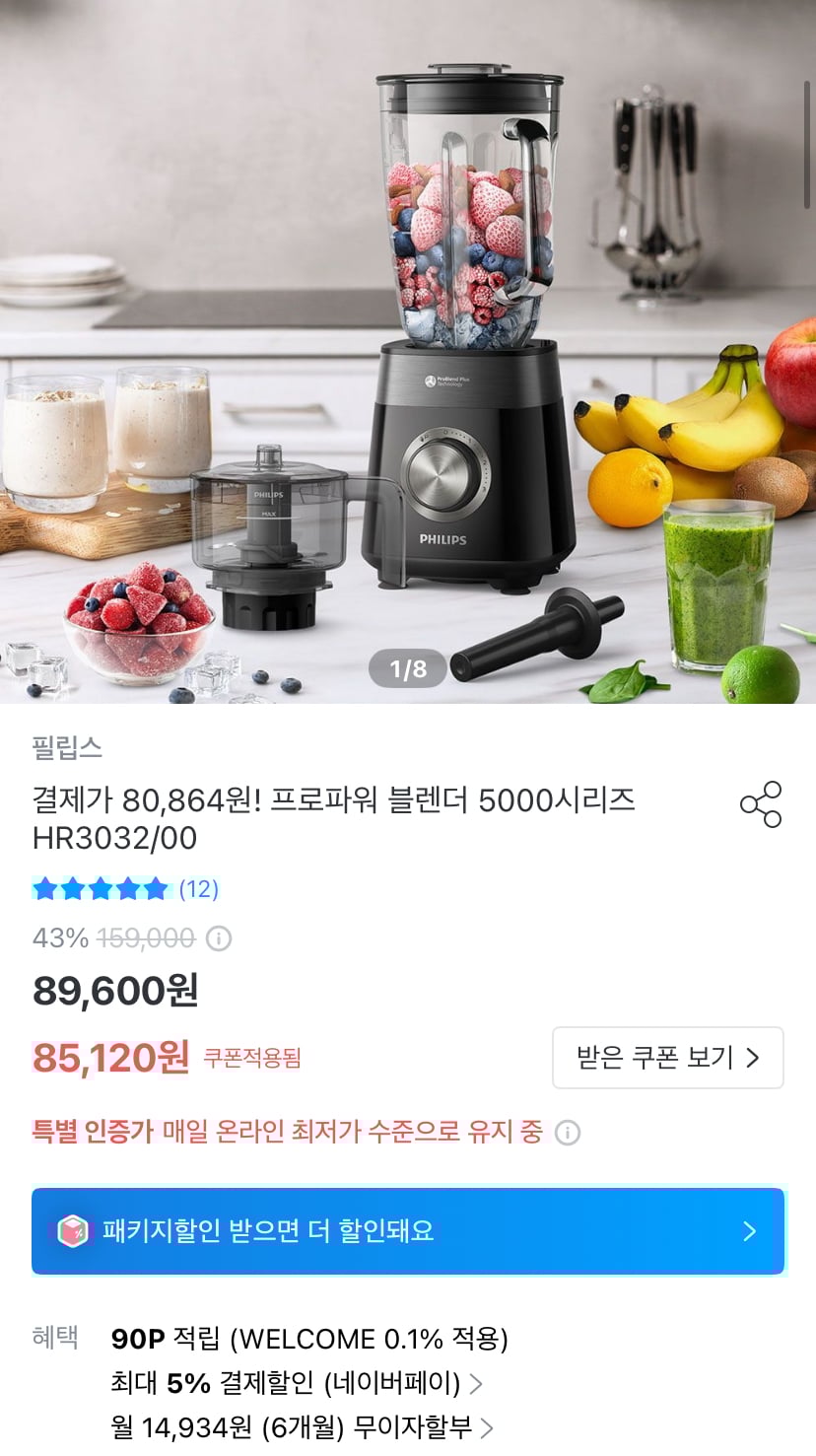Click the chevron inside 받은 쿠폰 보기 button
816x1456 pixels.
click(x=755, y=1058)
